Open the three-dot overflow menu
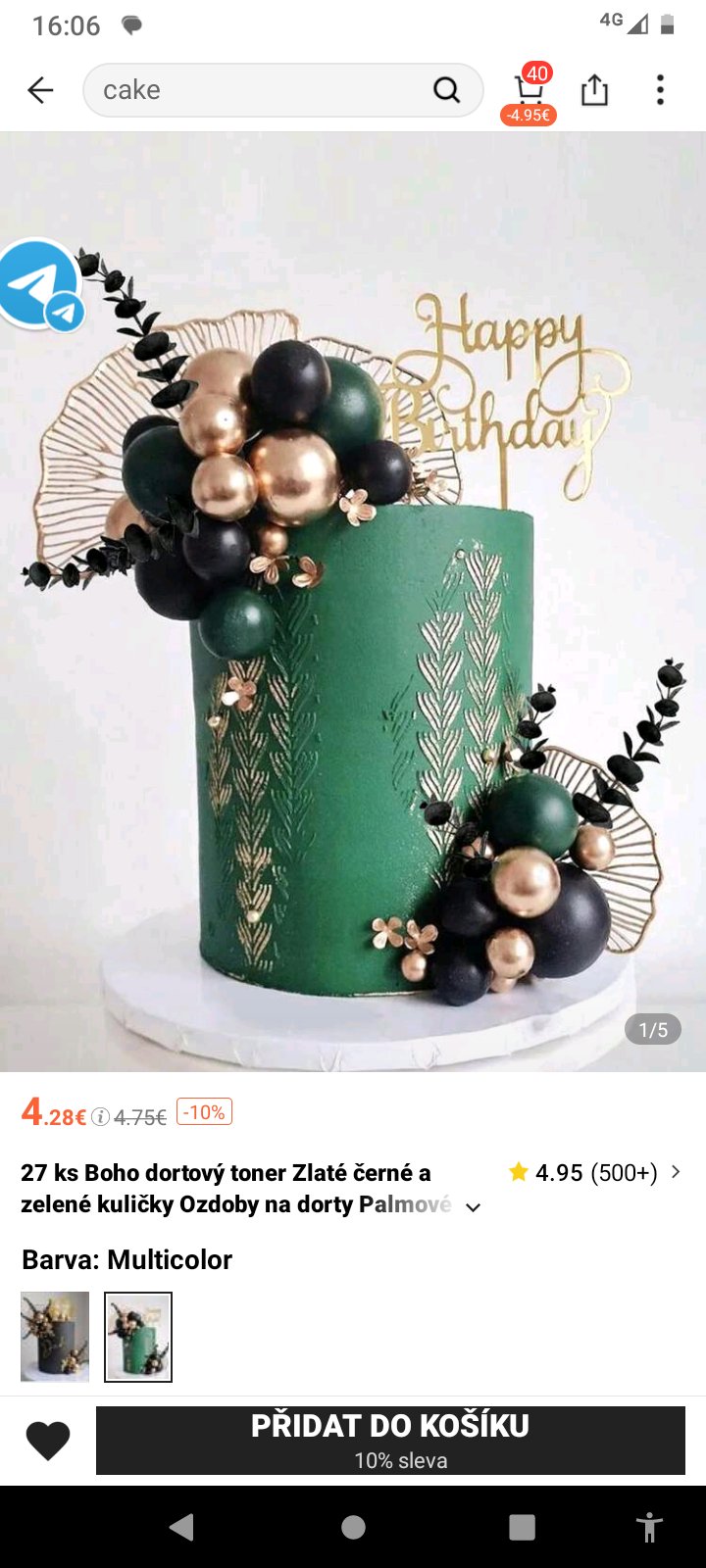The height and width of the screenshot is (1568, 706). coord(660,90)
